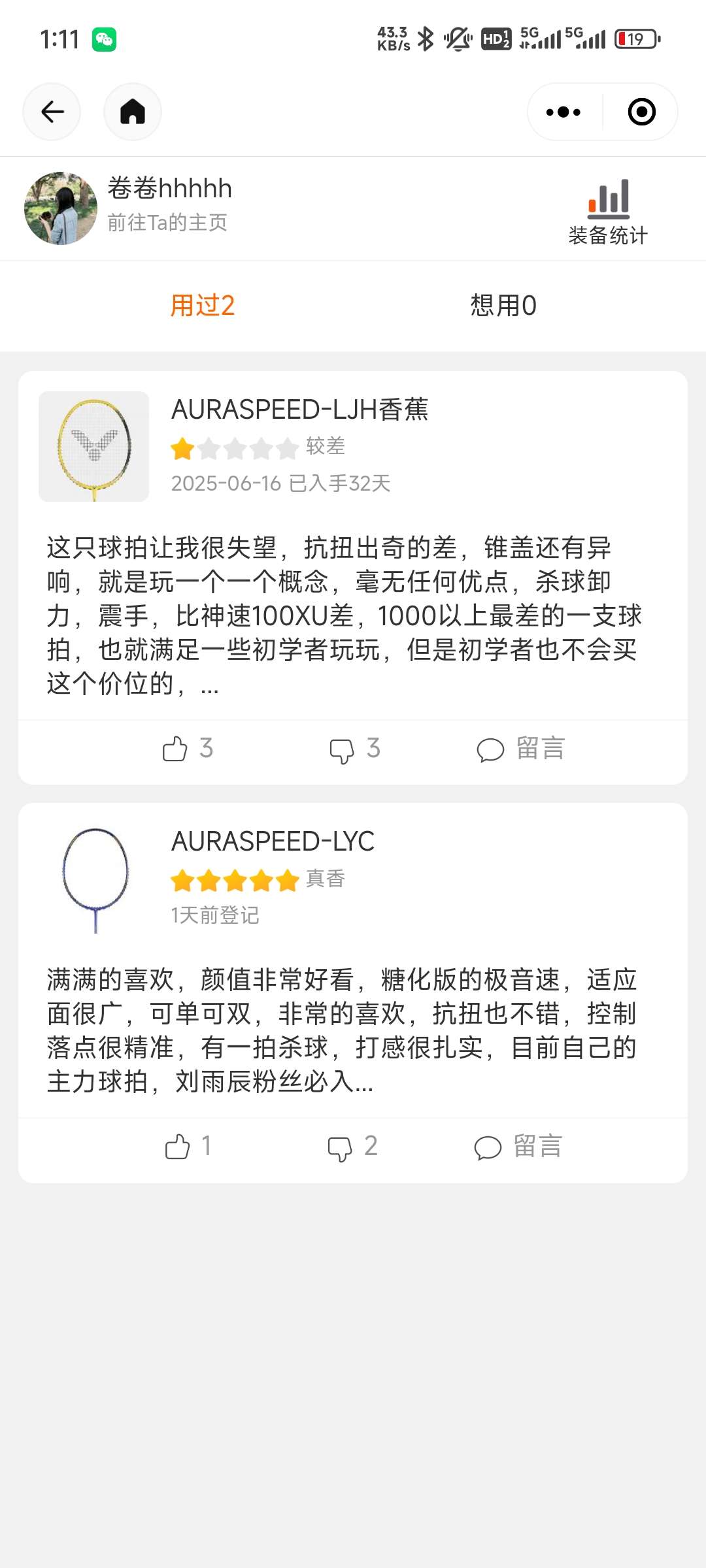Leave a comment on AURASPEED-LJH香蕉 review

point(521,749)
